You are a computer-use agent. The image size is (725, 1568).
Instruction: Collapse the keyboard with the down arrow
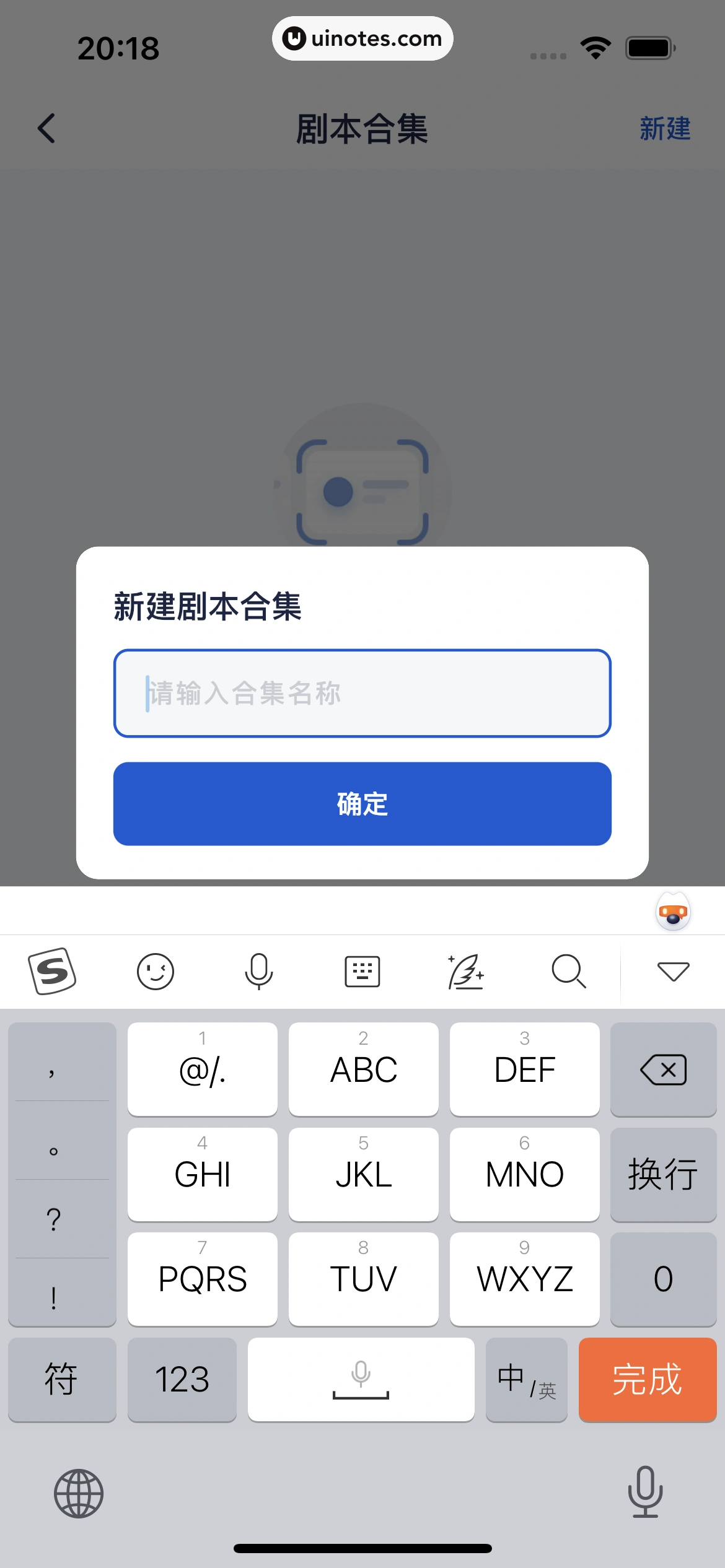click(x=673, y=971)
